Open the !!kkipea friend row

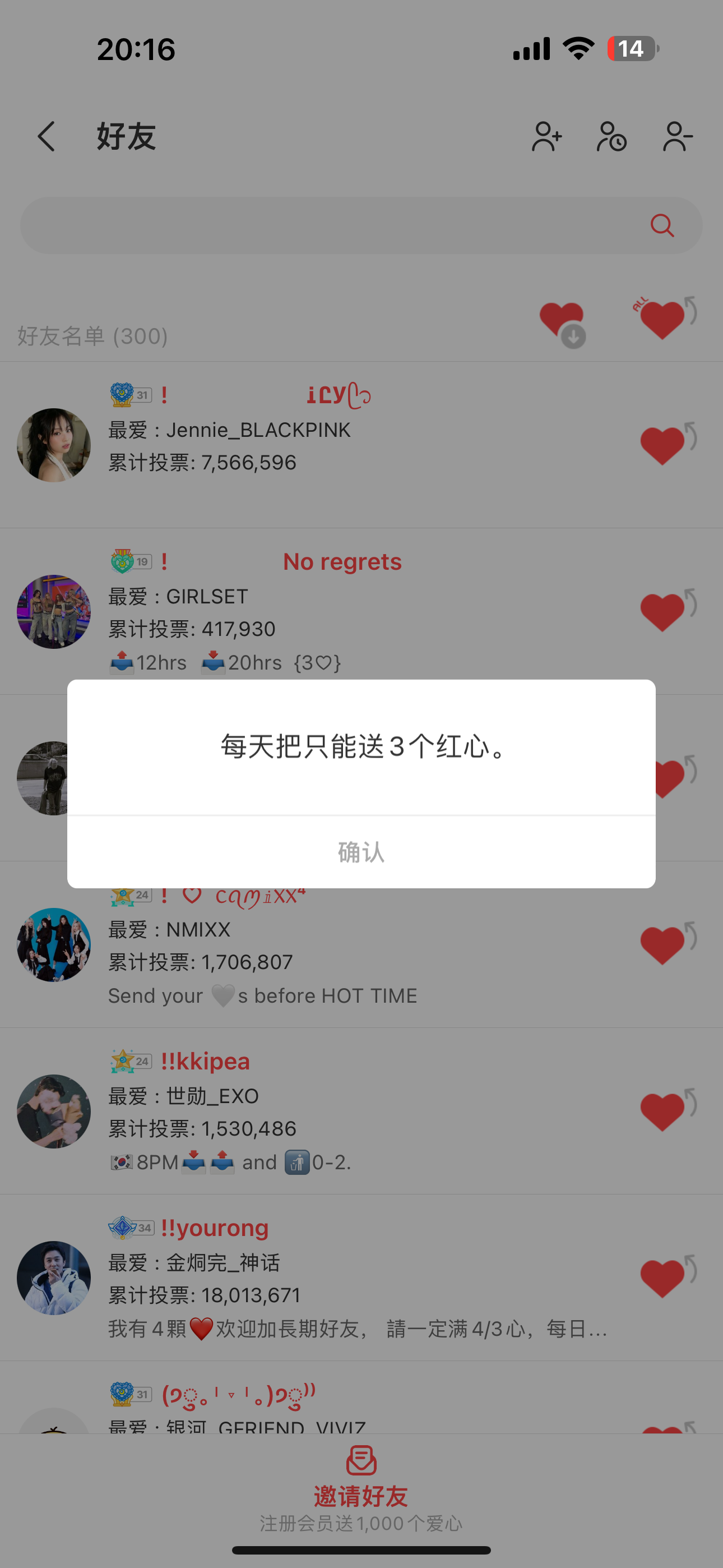[x=304, y=1112]
